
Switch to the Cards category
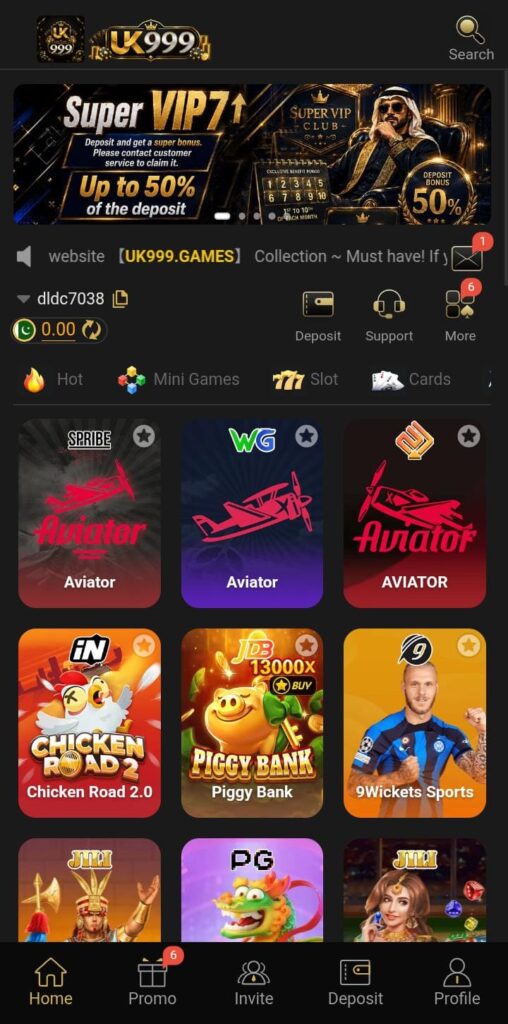tap(411, 379)
